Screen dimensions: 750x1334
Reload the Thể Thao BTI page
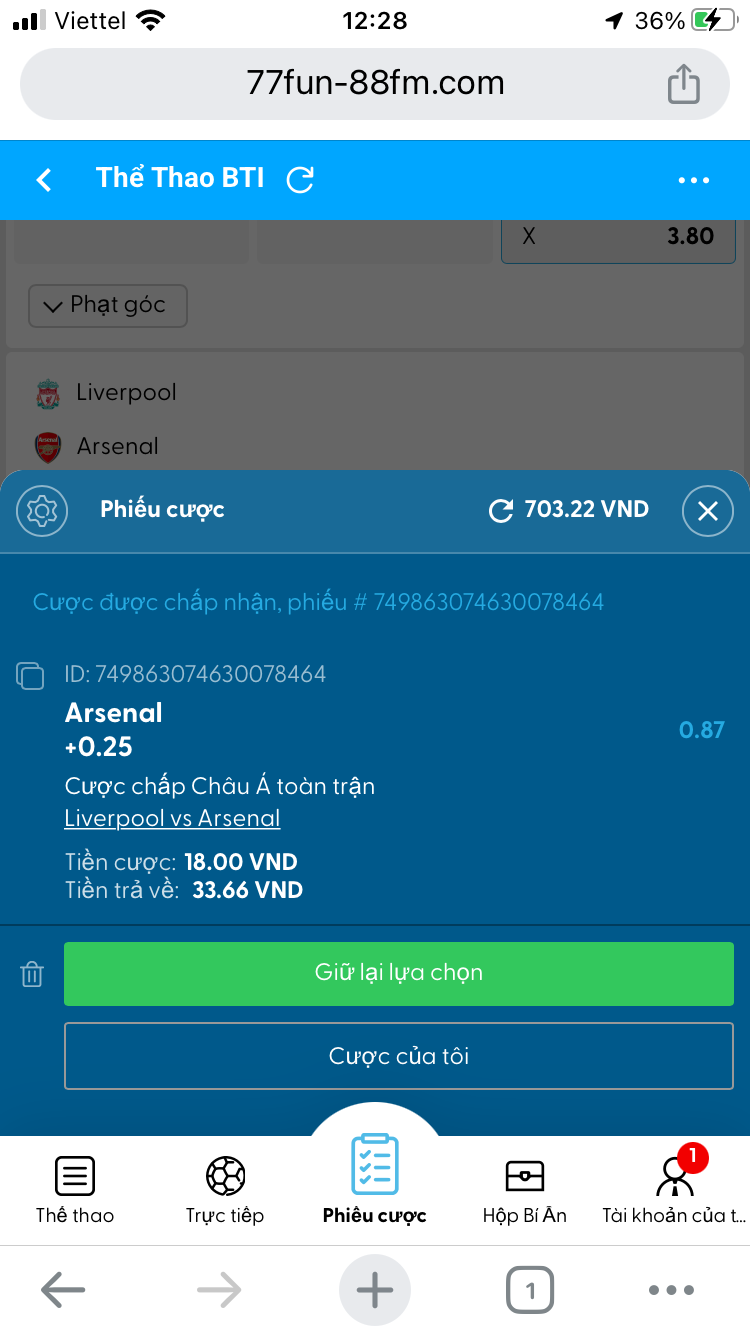tap(300, 180)
